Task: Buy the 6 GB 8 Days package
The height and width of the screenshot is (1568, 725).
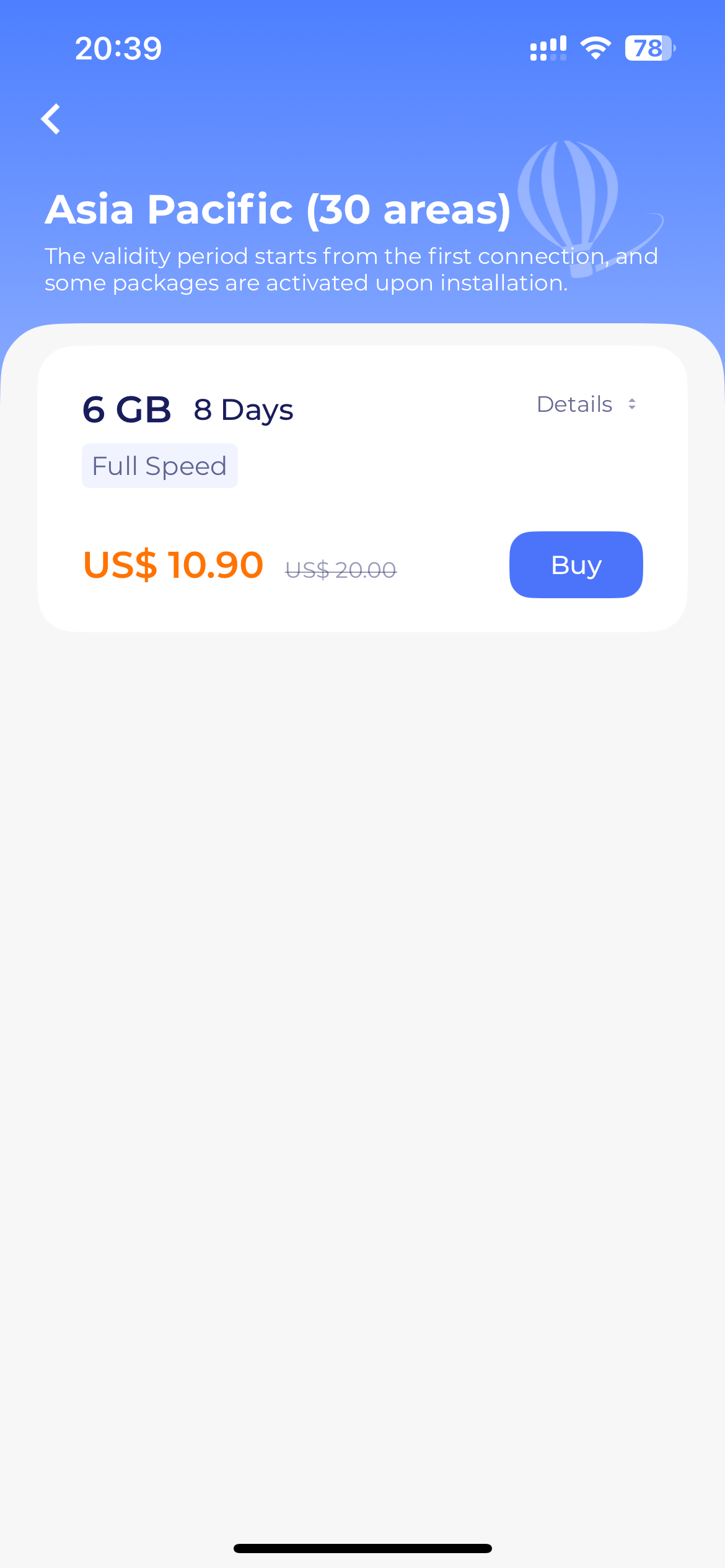Action: [576, 565]
